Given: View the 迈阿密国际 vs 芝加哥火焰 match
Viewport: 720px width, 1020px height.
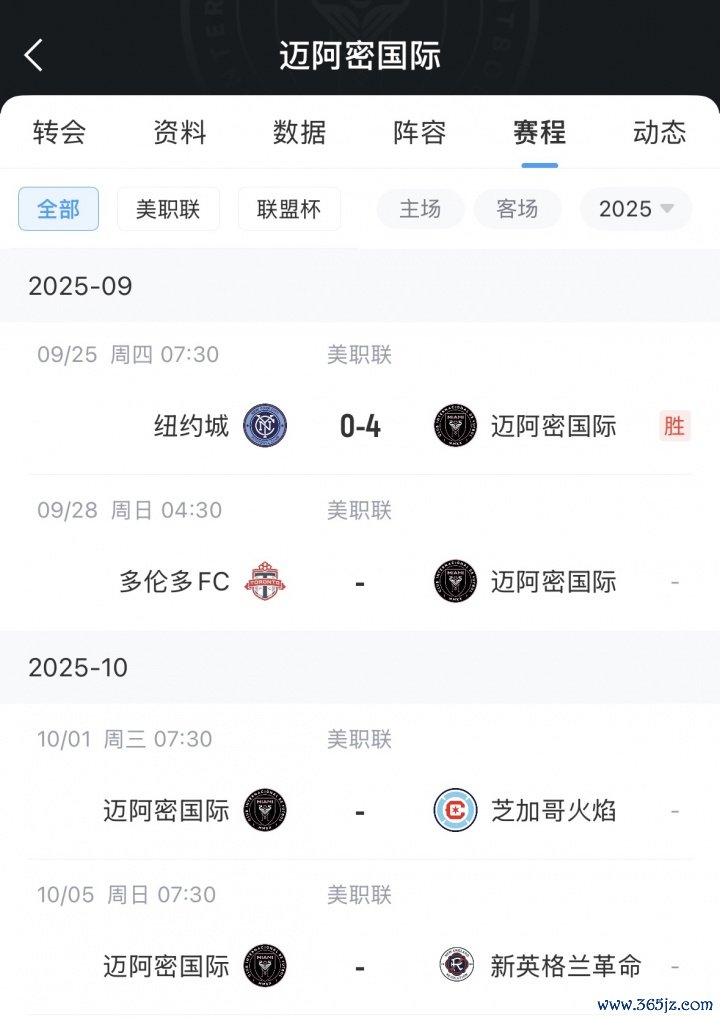Looking at the screenshot, I should [x=360, y=810].
